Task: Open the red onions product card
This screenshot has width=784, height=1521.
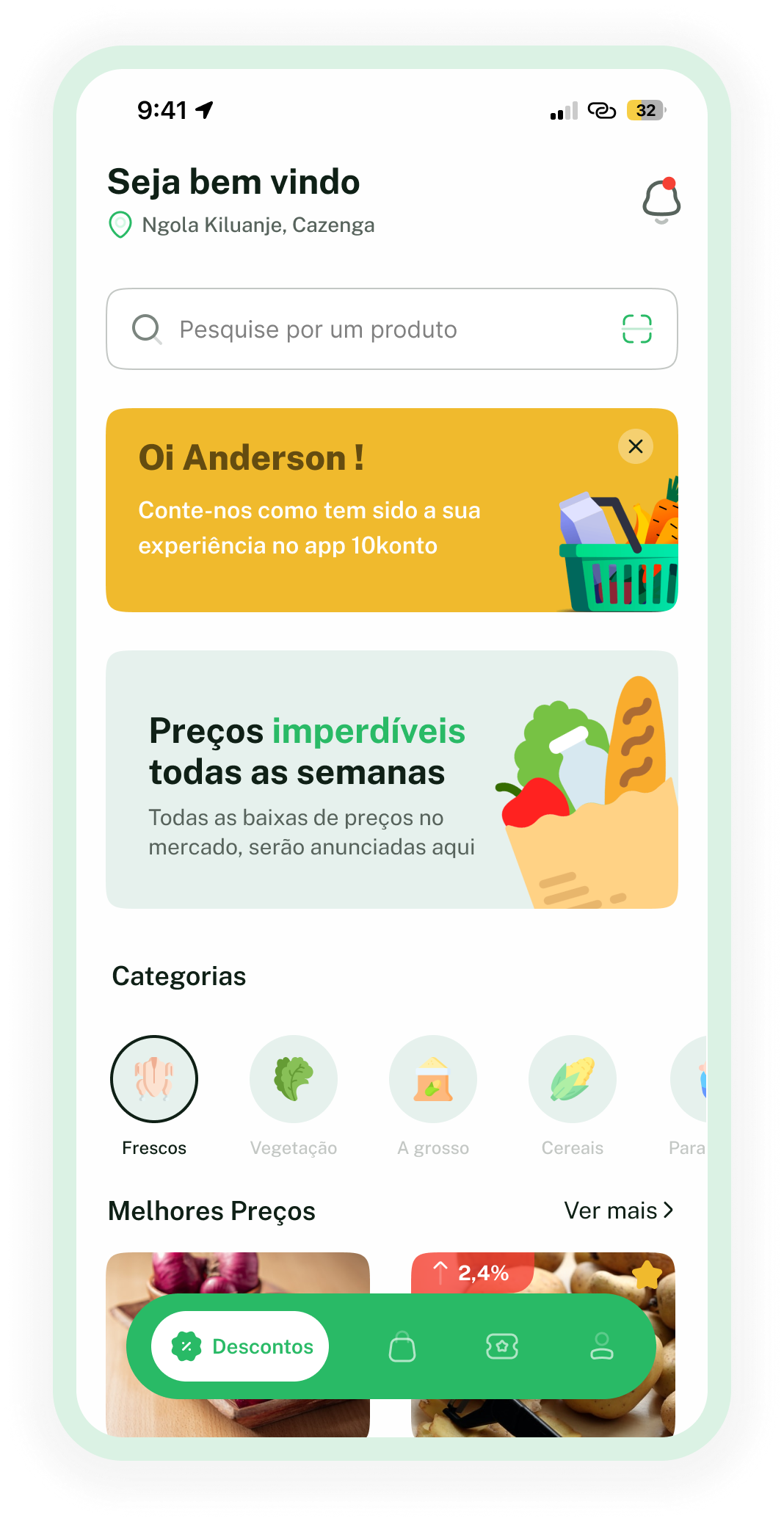Action: 237,1274
